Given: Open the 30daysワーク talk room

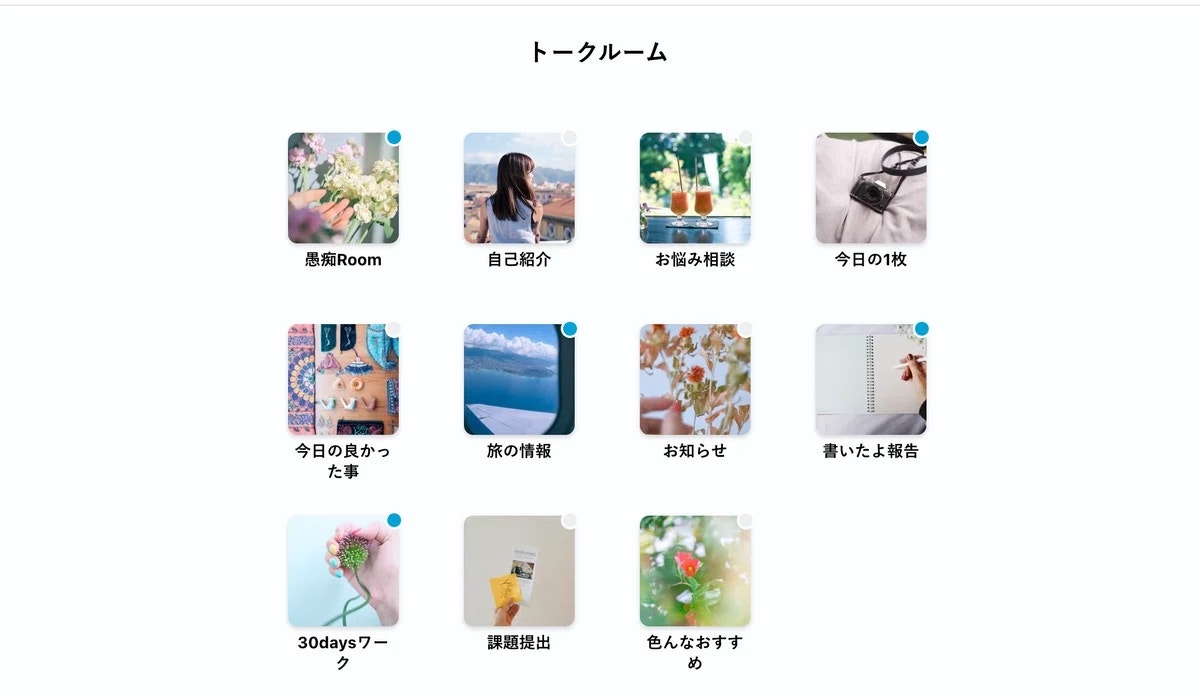Looking at the screenshot, I should [343, 571].
